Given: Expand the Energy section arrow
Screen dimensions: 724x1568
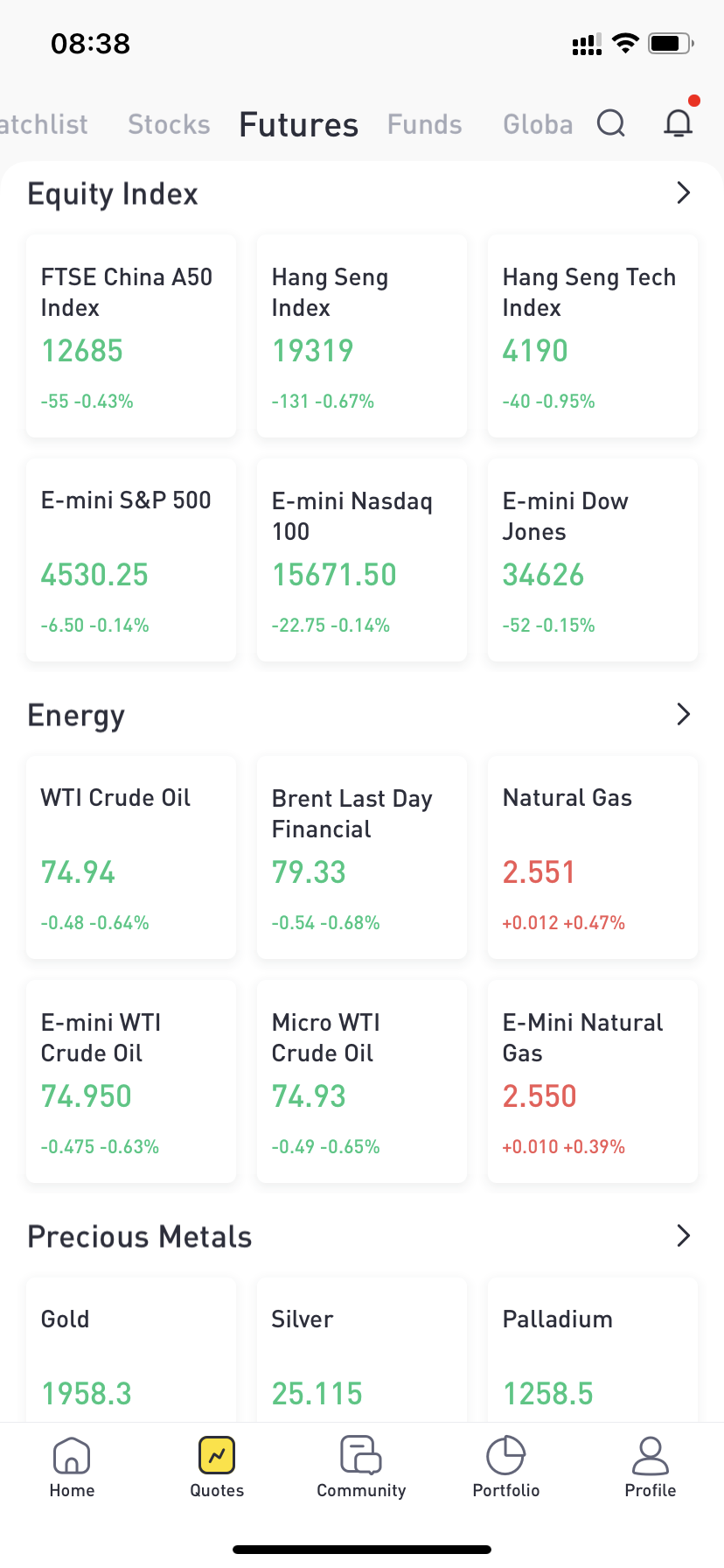Looking at the screenshot, I should pyautogui.click(x=683, y=715).
